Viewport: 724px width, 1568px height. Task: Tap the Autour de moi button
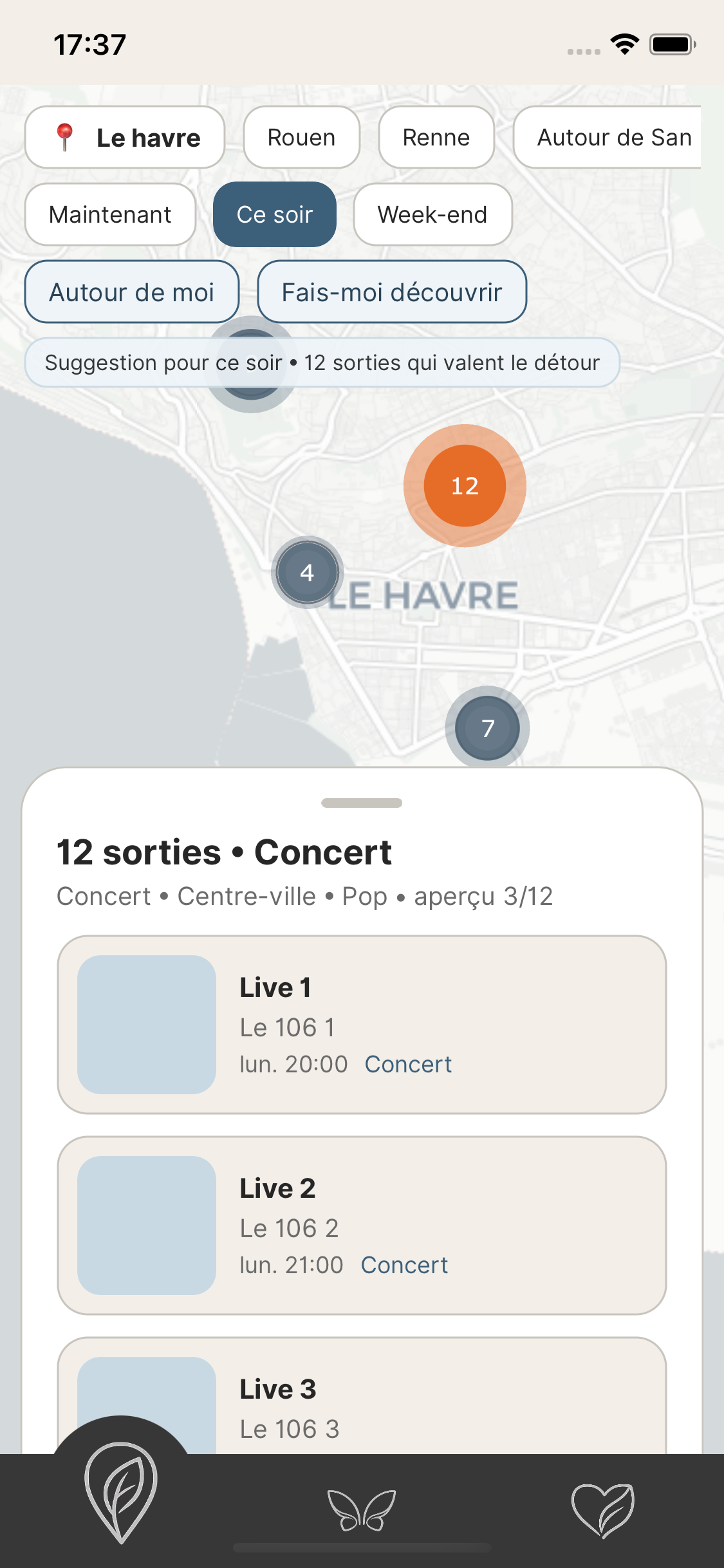coord(132,292)
